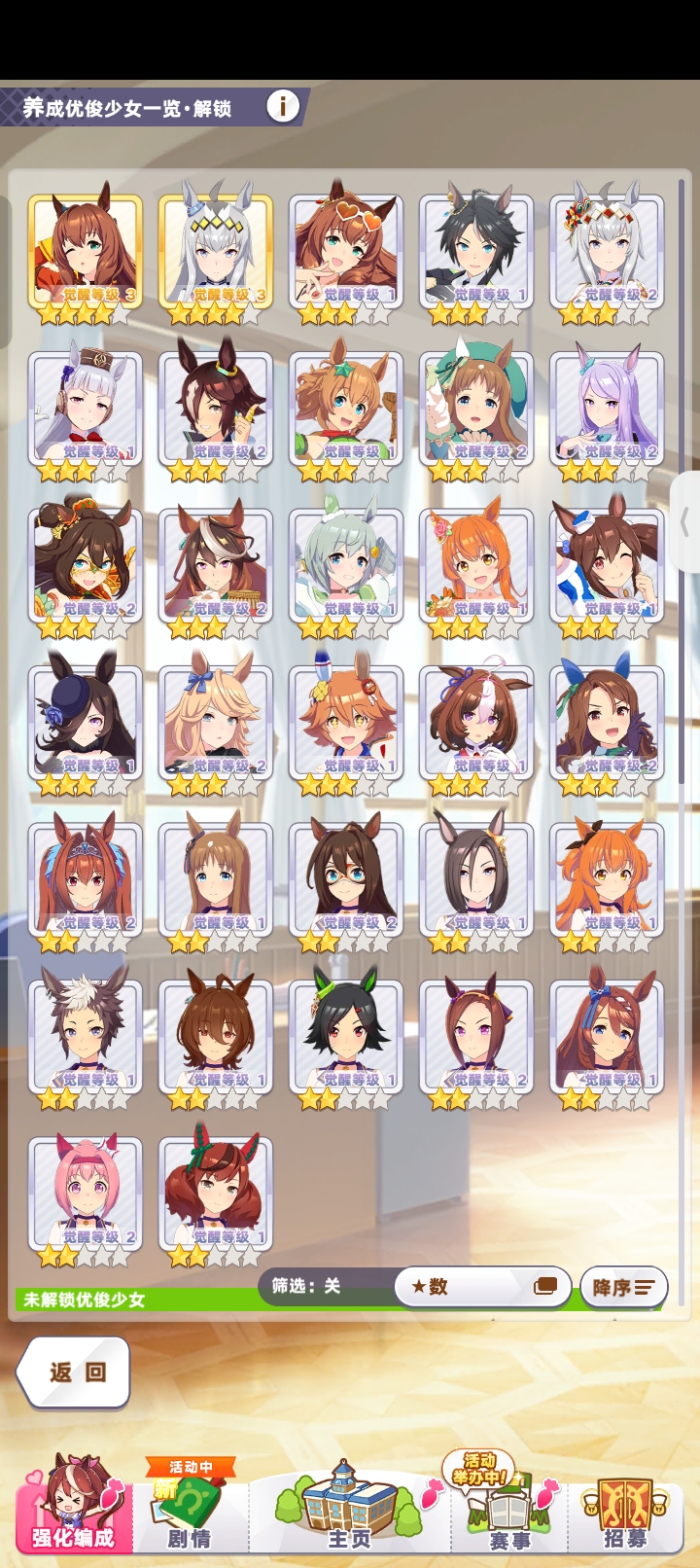700x1568 pixels.
Task: Expand the side panel arrow handle
Action: coord(684,522)
